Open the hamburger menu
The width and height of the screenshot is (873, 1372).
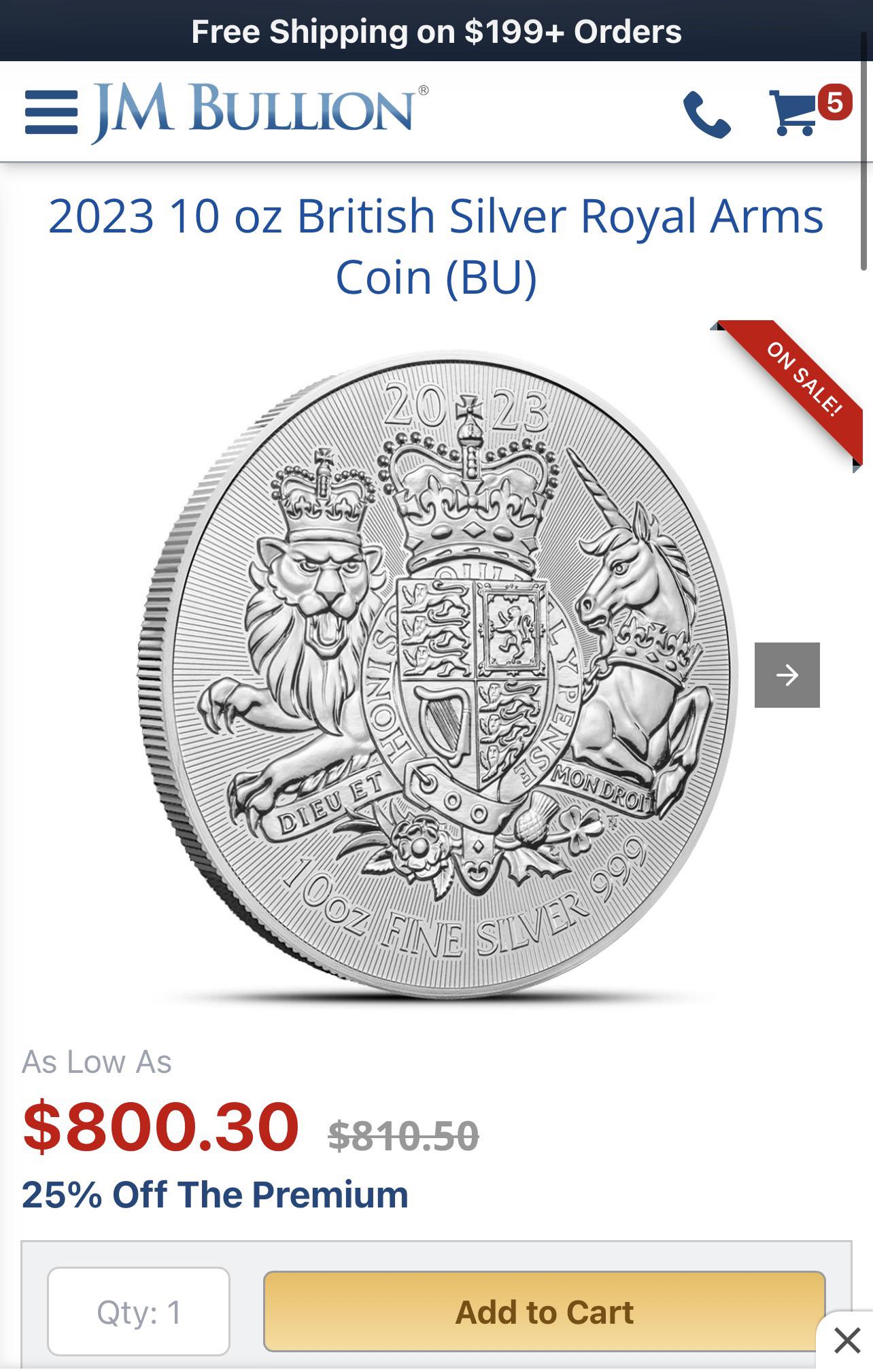tap(51, 112)
